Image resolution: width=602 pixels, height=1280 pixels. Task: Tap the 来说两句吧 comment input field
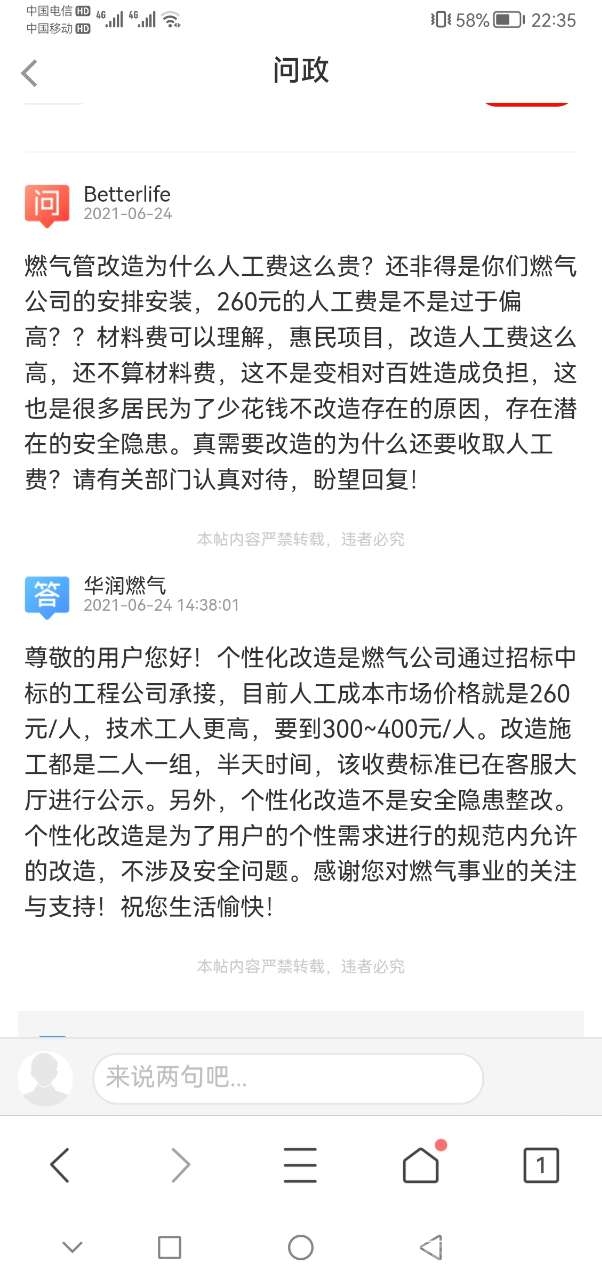pyautogui.click(x=288, y=1078)
